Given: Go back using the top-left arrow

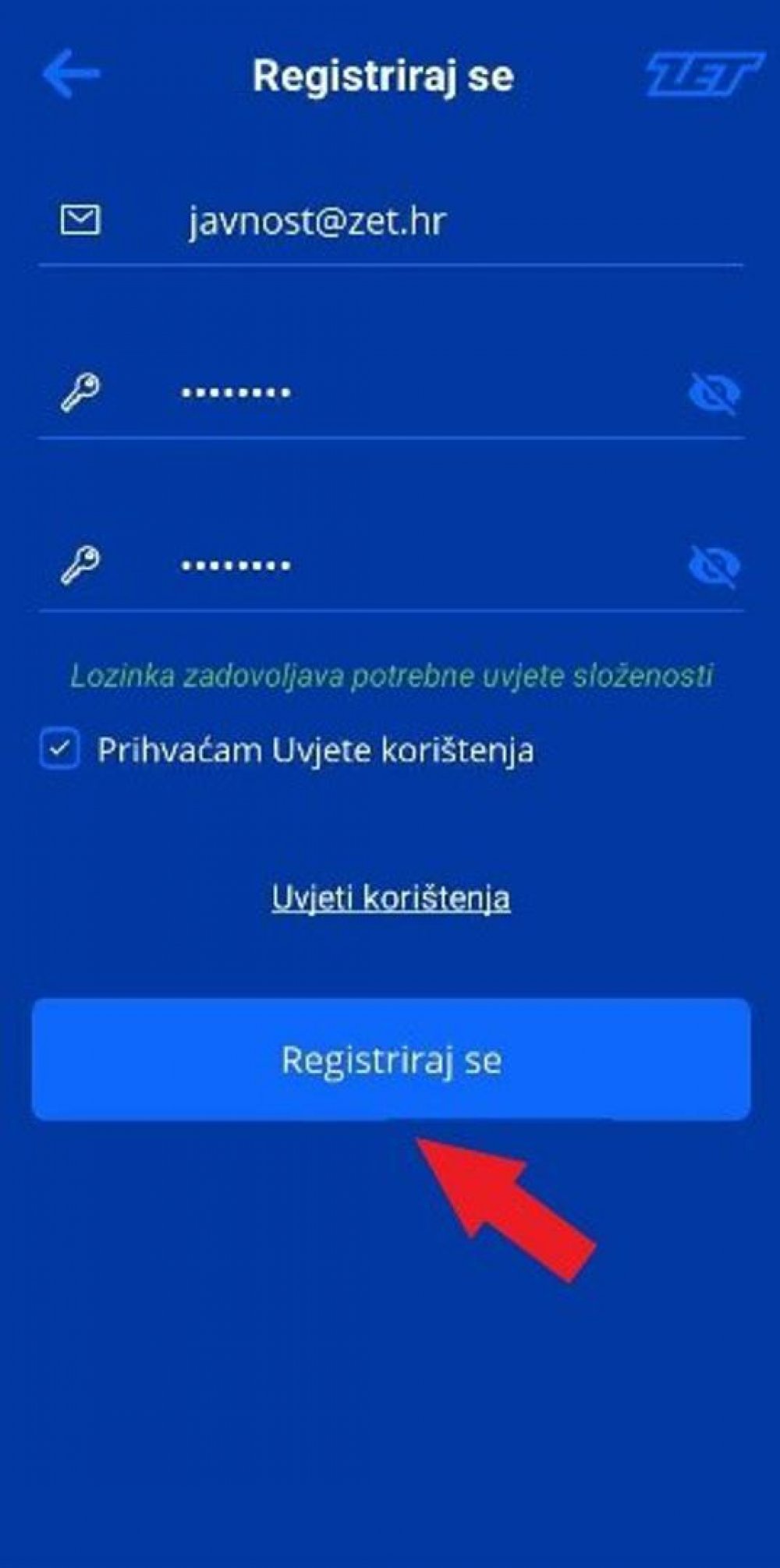Looking at the screenshot, I should (71, 74).
